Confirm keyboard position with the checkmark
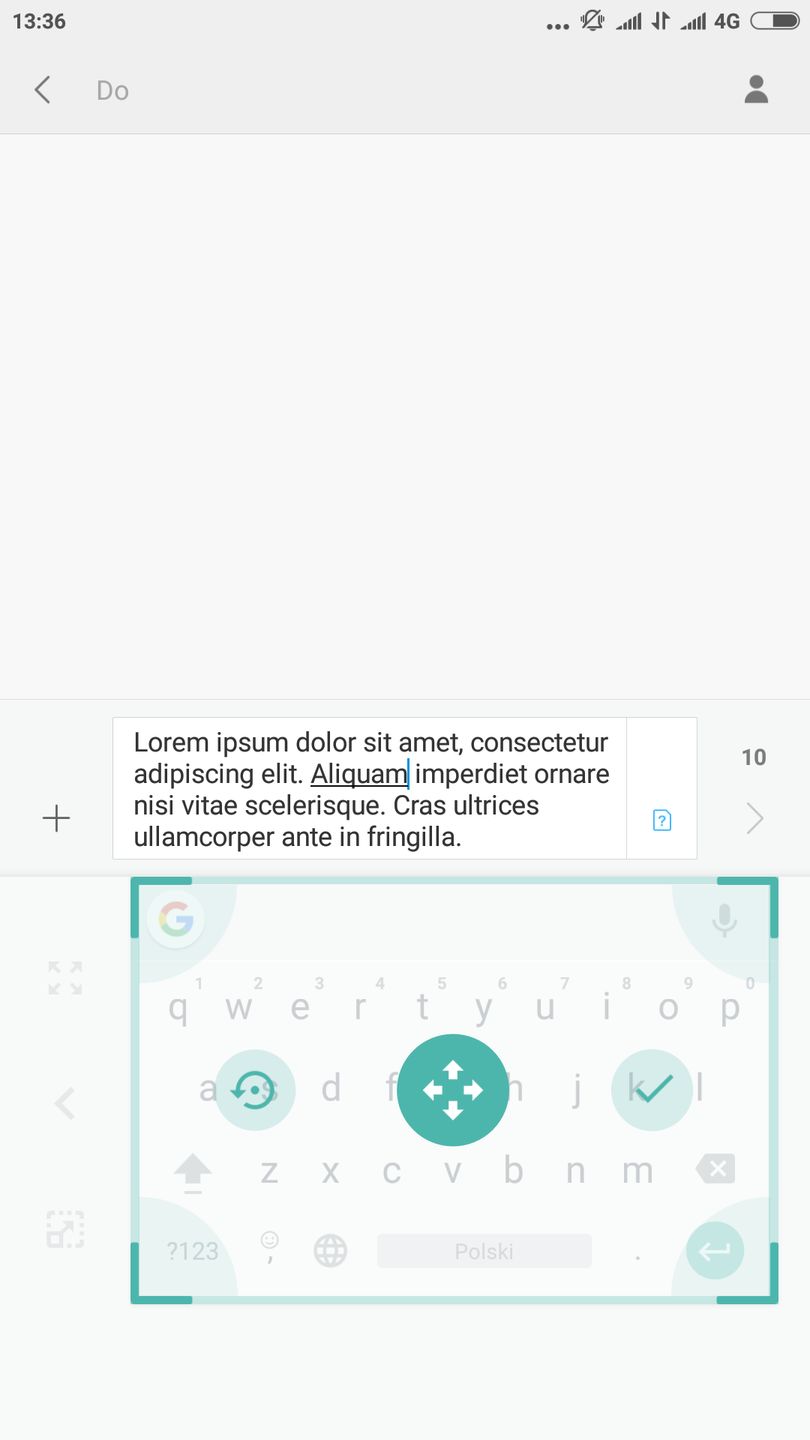This screenshot has width=810, height=1440. [652, 1089]
